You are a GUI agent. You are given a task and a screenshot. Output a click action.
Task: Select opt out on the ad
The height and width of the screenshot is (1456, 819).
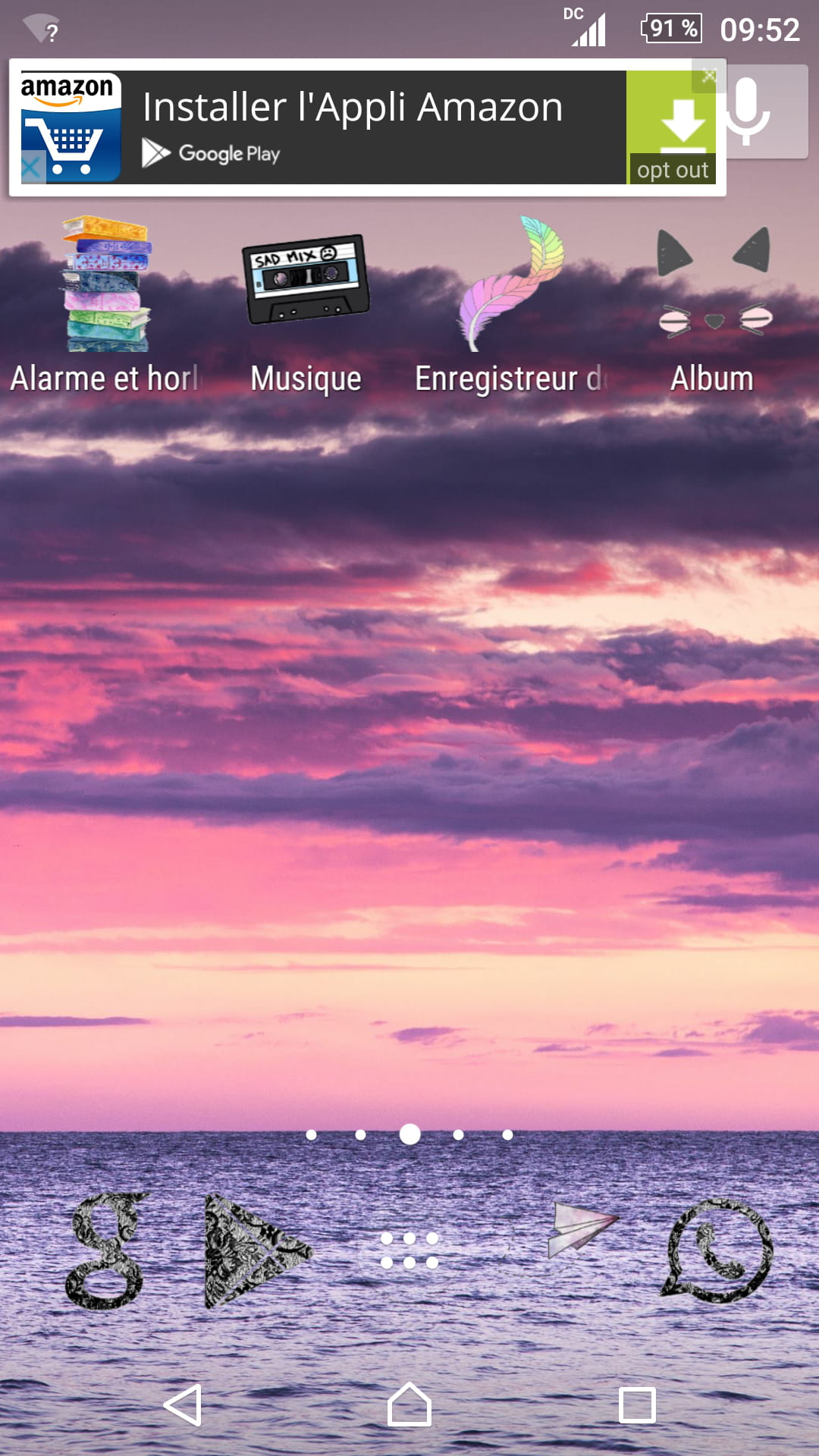click(x=673, y=170)
